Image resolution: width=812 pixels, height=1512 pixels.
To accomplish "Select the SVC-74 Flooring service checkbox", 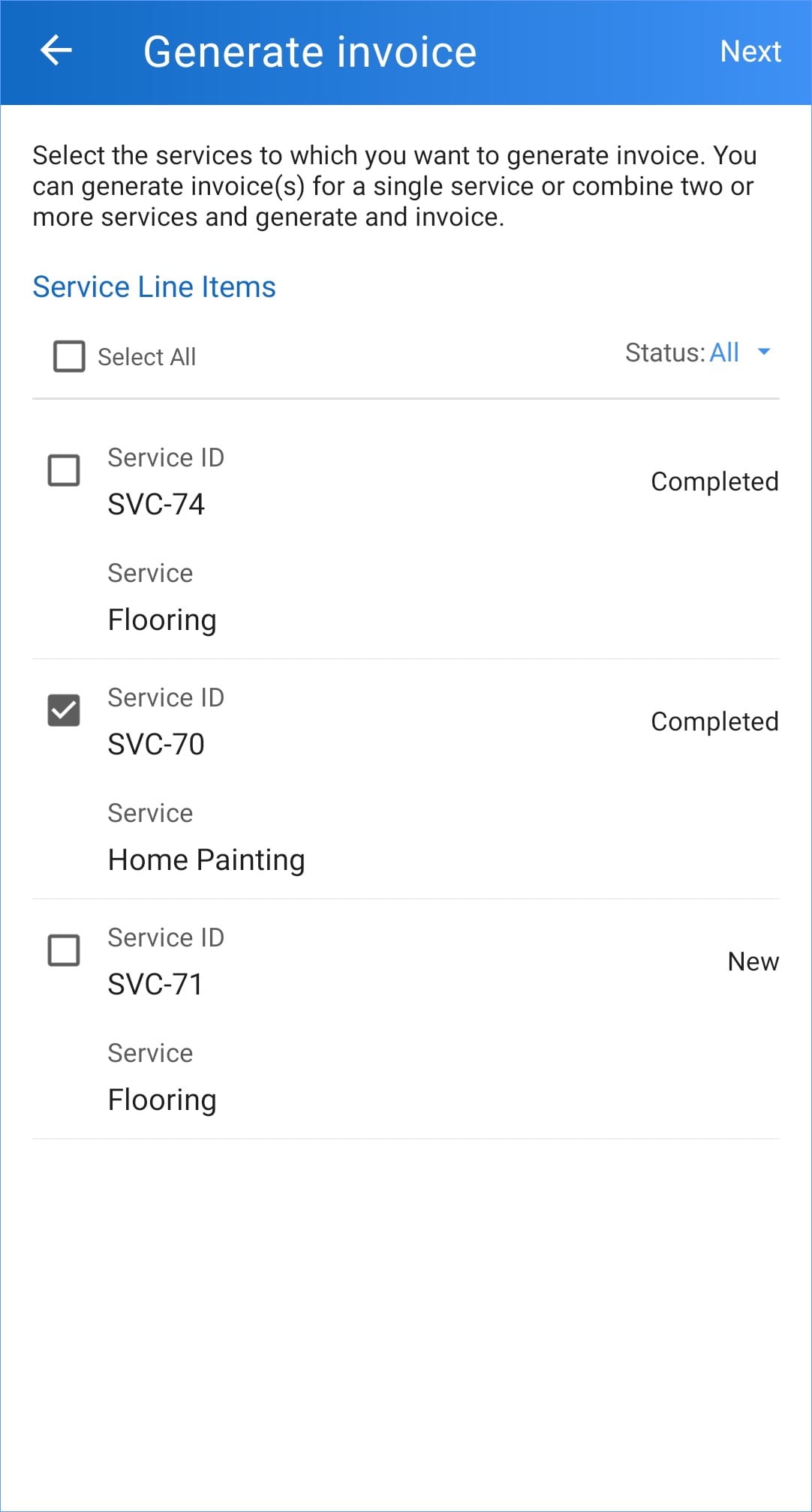I will coord(64,470).
